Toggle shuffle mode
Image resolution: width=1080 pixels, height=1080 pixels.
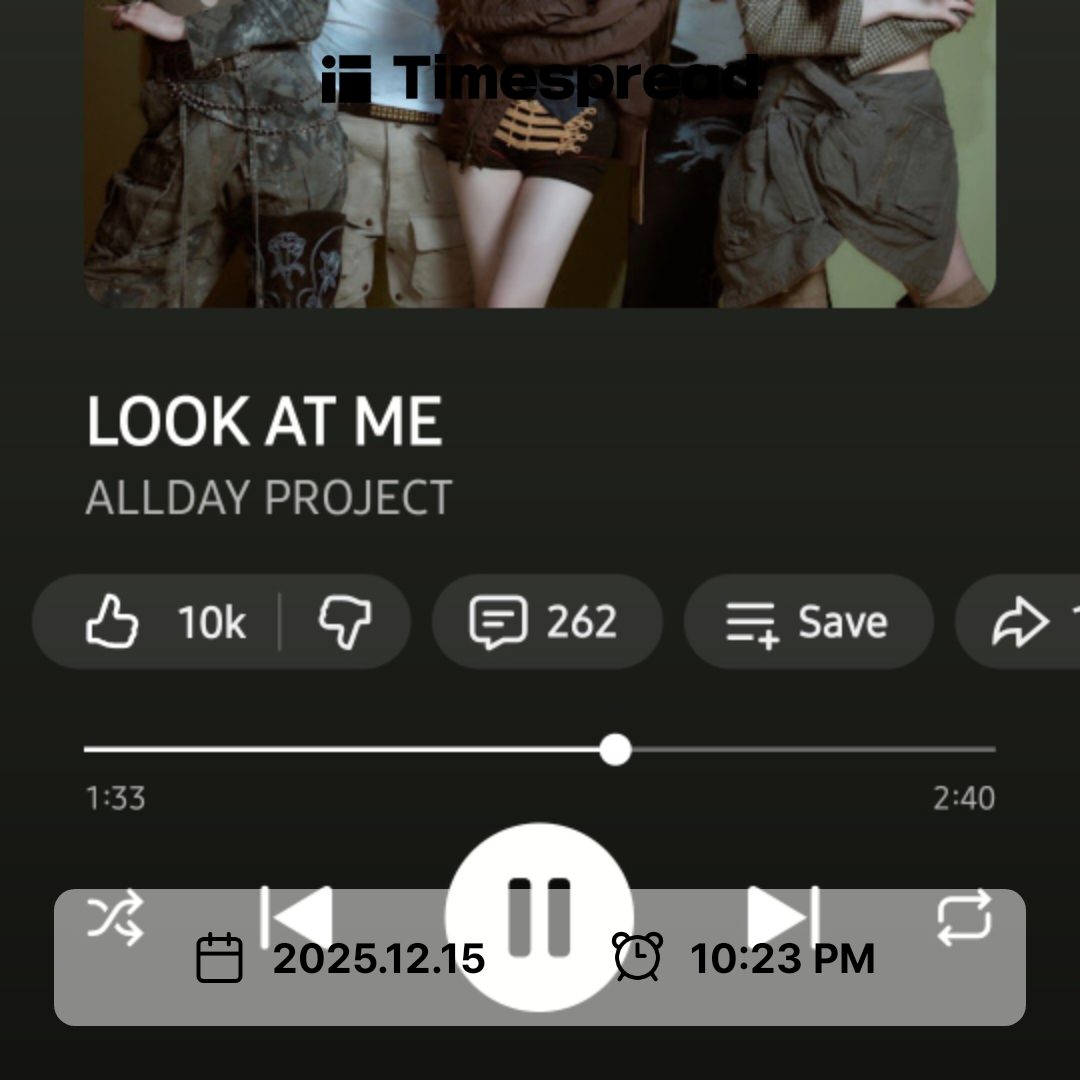[115, 916]
